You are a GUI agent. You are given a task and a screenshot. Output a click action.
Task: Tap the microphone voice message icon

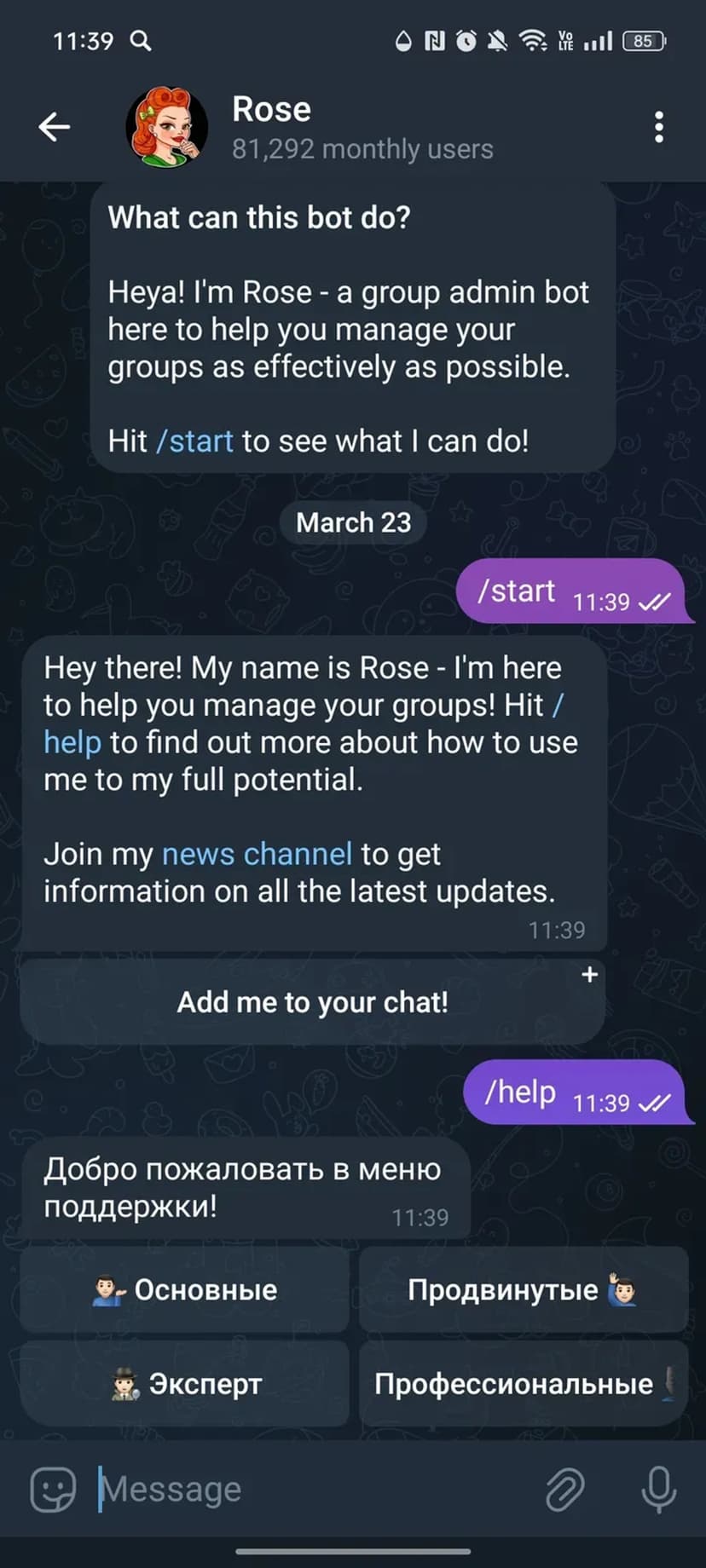(658, 1489)
